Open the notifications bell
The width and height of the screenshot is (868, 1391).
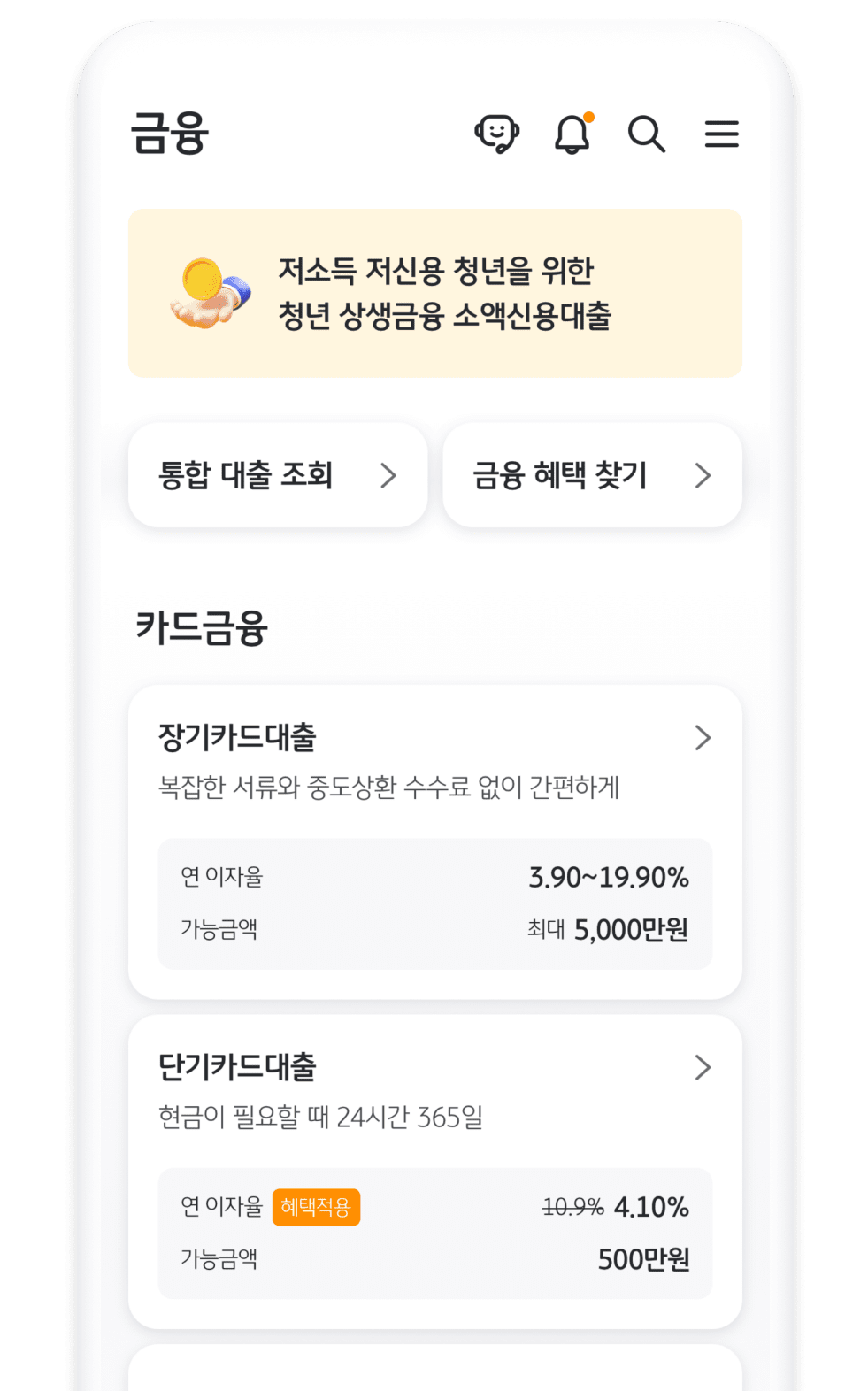click(572, 134)
